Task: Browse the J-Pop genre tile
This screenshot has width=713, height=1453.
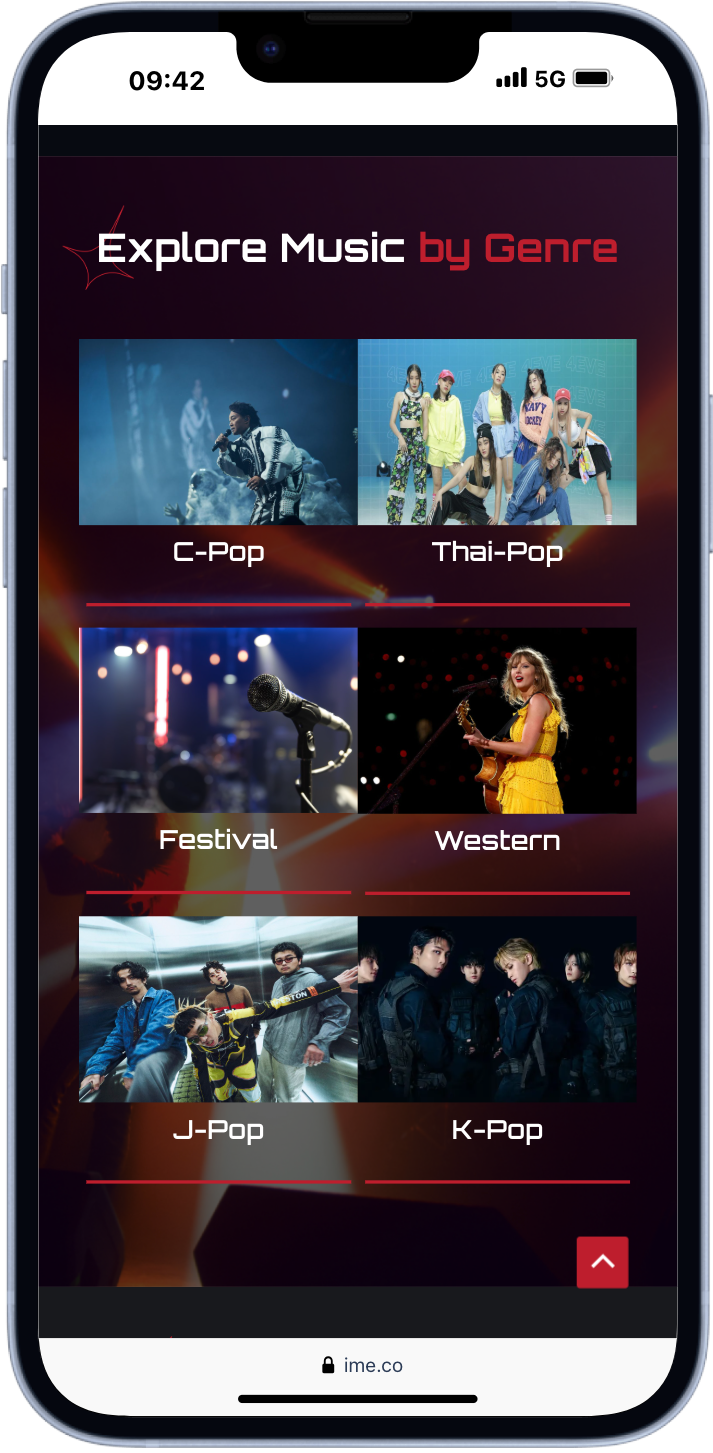Action: [218, 1049]
